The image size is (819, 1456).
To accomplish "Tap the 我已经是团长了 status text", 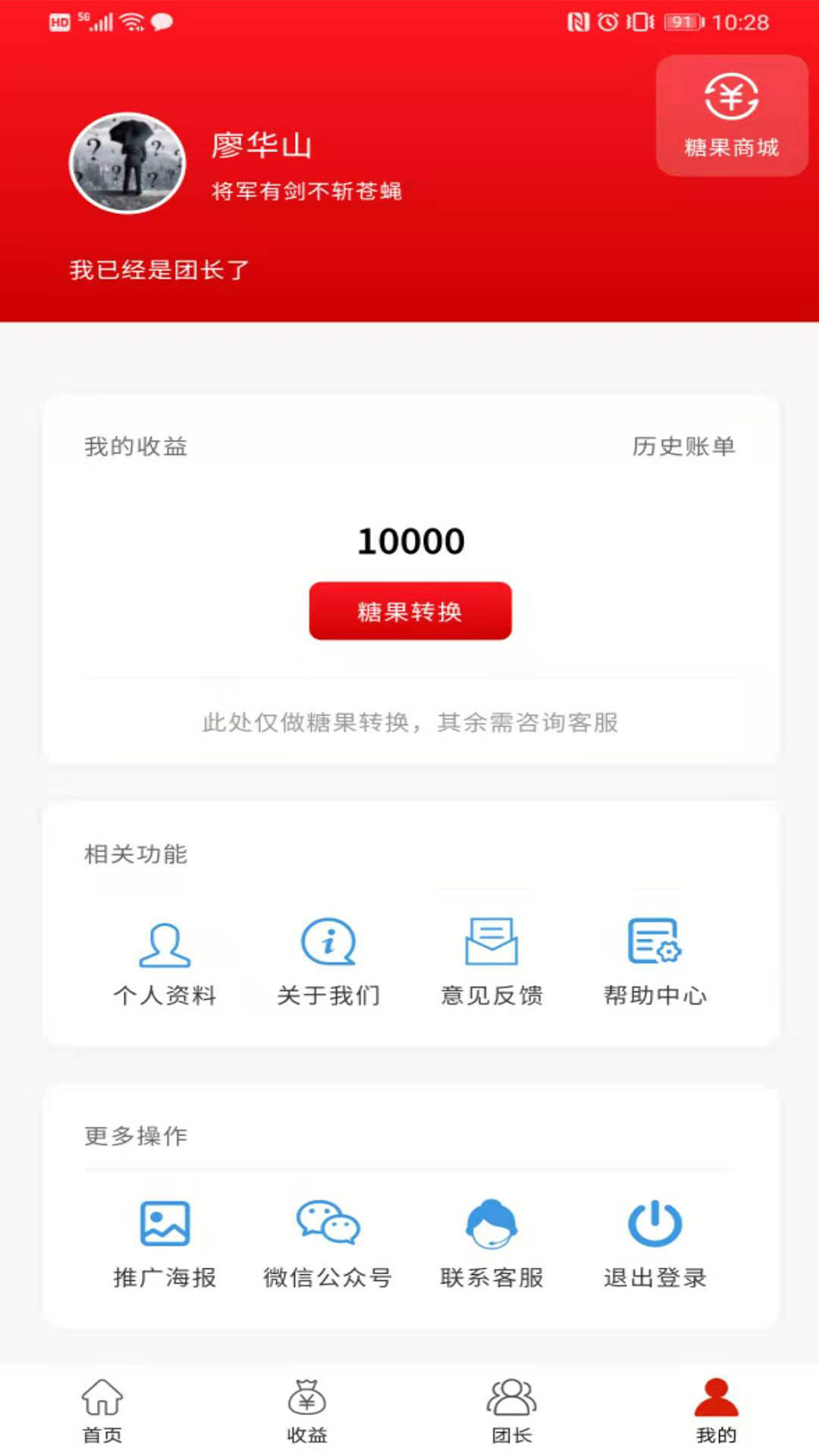I will tap(159, 269).
